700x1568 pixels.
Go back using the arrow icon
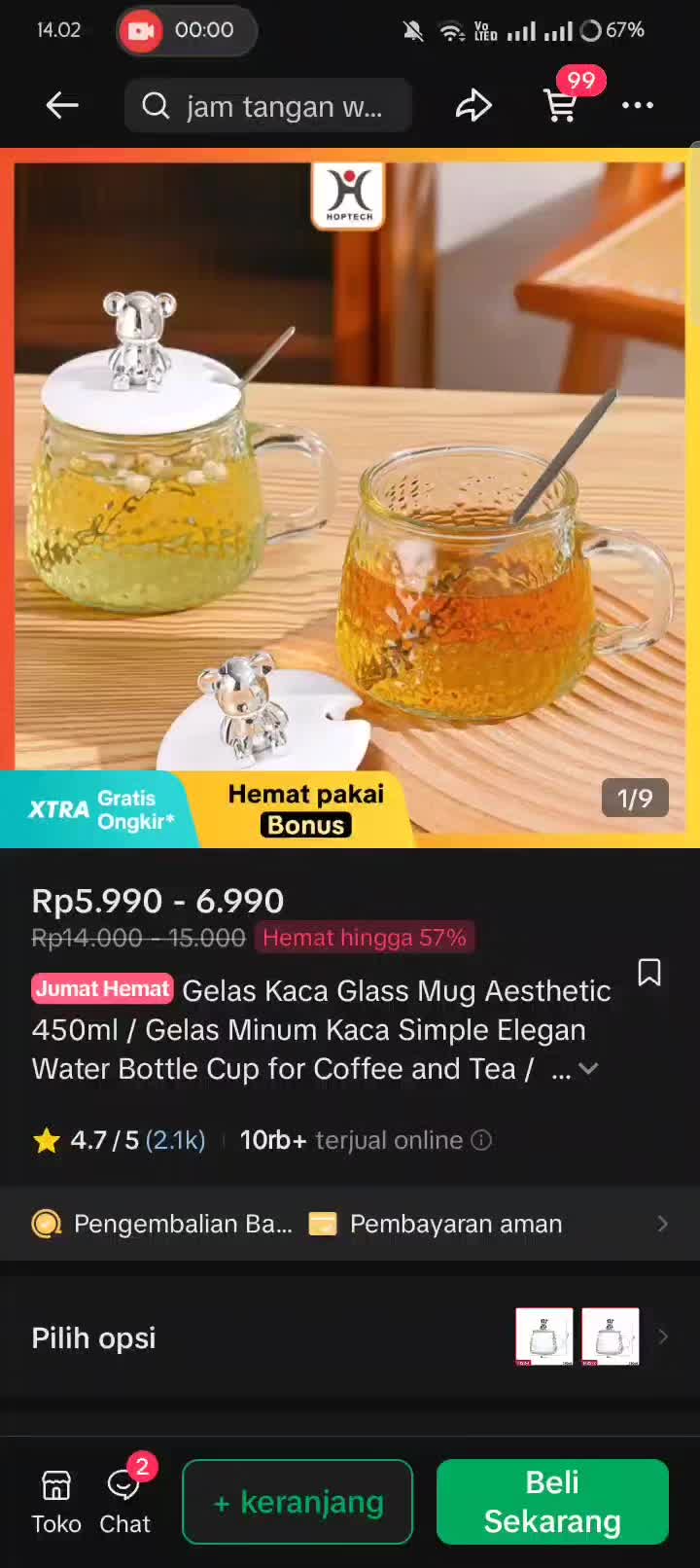pos(62,105)
